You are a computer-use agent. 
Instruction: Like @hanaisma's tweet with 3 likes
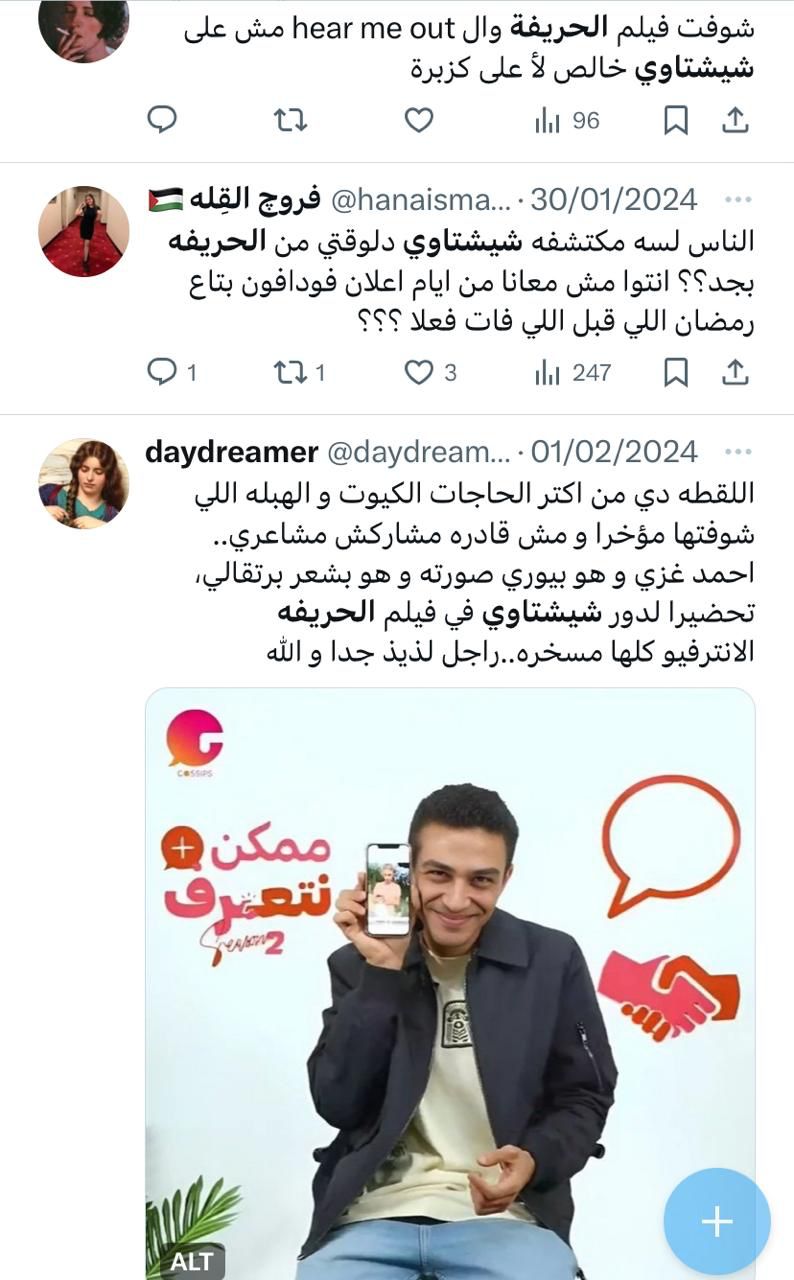[x=418, y=373]
